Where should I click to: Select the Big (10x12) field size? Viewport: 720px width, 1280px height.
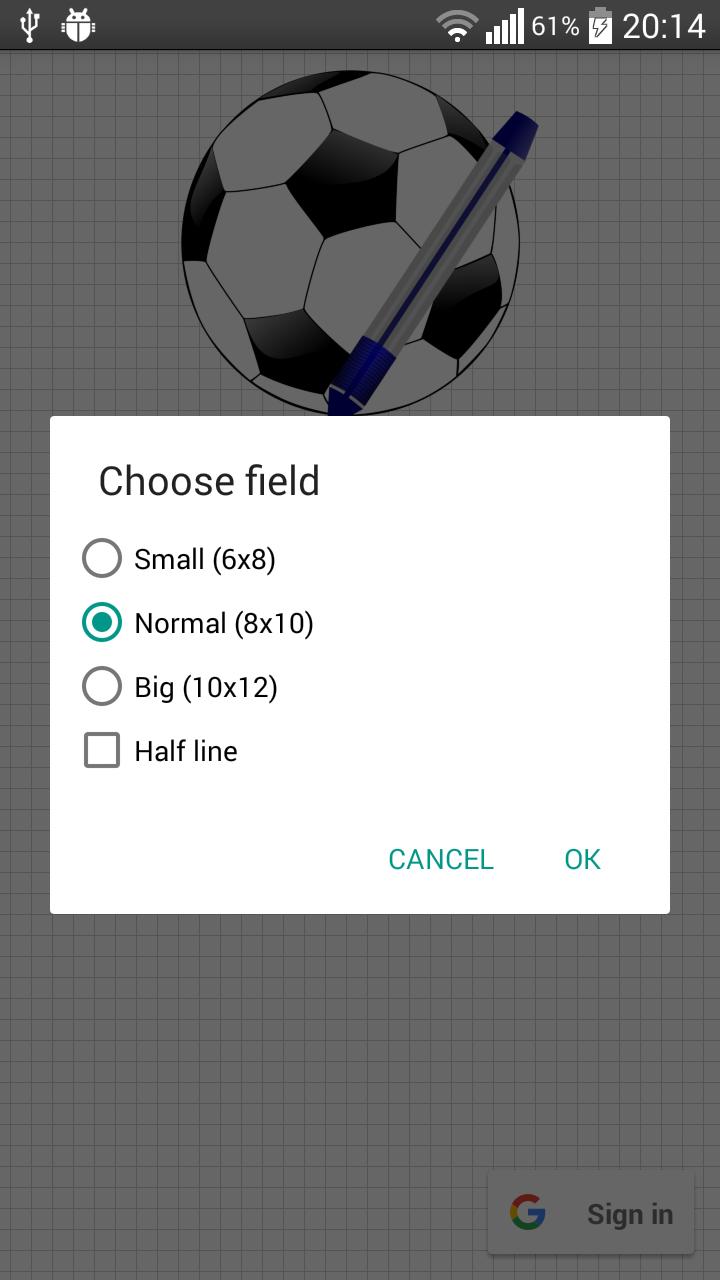(x=101, y=686)
